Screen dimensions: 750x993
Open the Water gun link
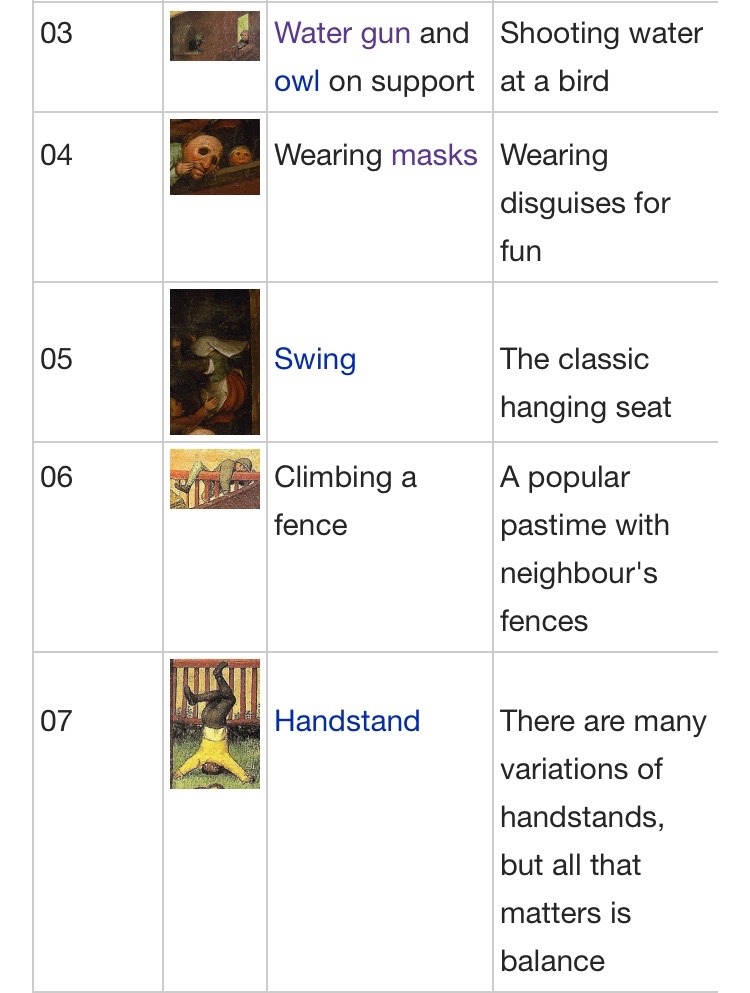pyautogui.click(x=342, y=33)
